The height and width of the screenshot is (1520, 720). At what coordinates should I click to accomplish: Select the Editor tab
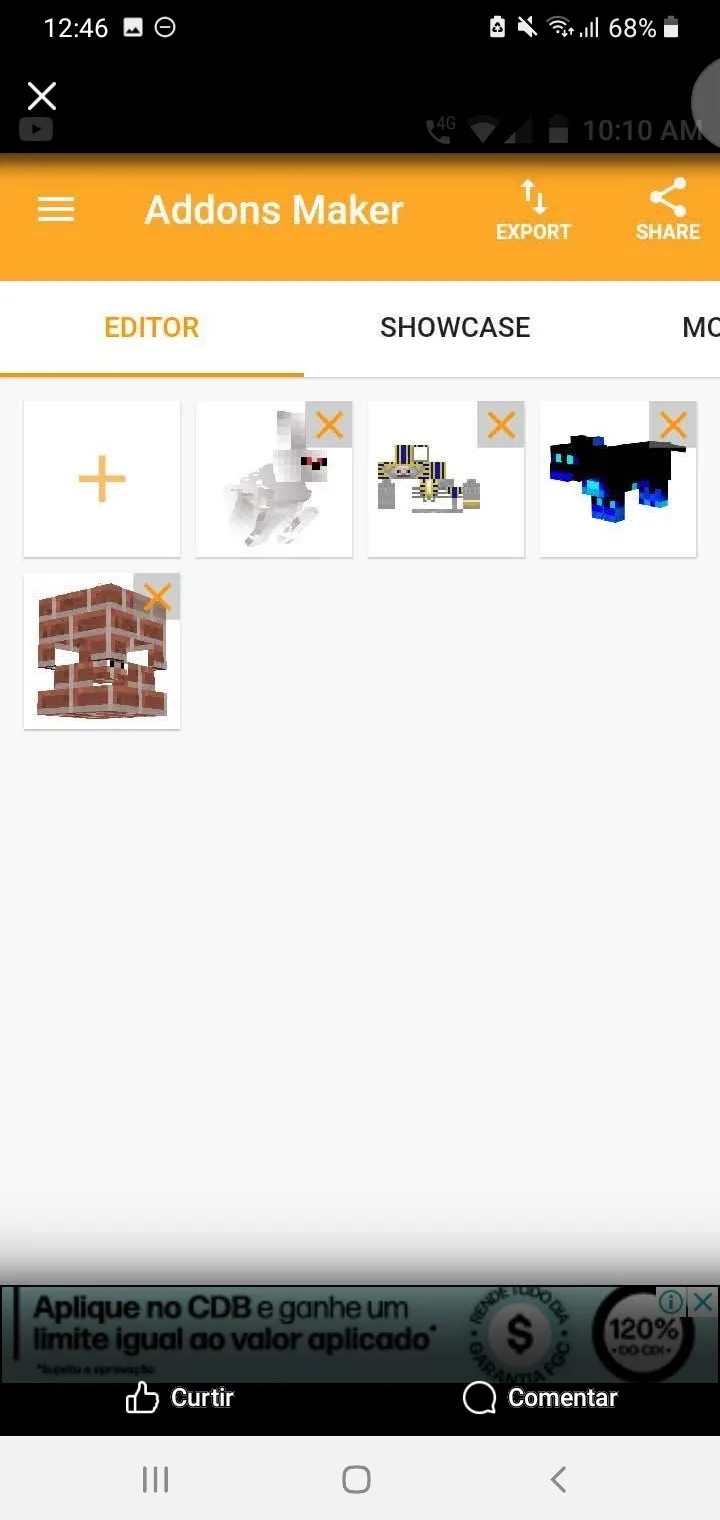click(152, 327)
